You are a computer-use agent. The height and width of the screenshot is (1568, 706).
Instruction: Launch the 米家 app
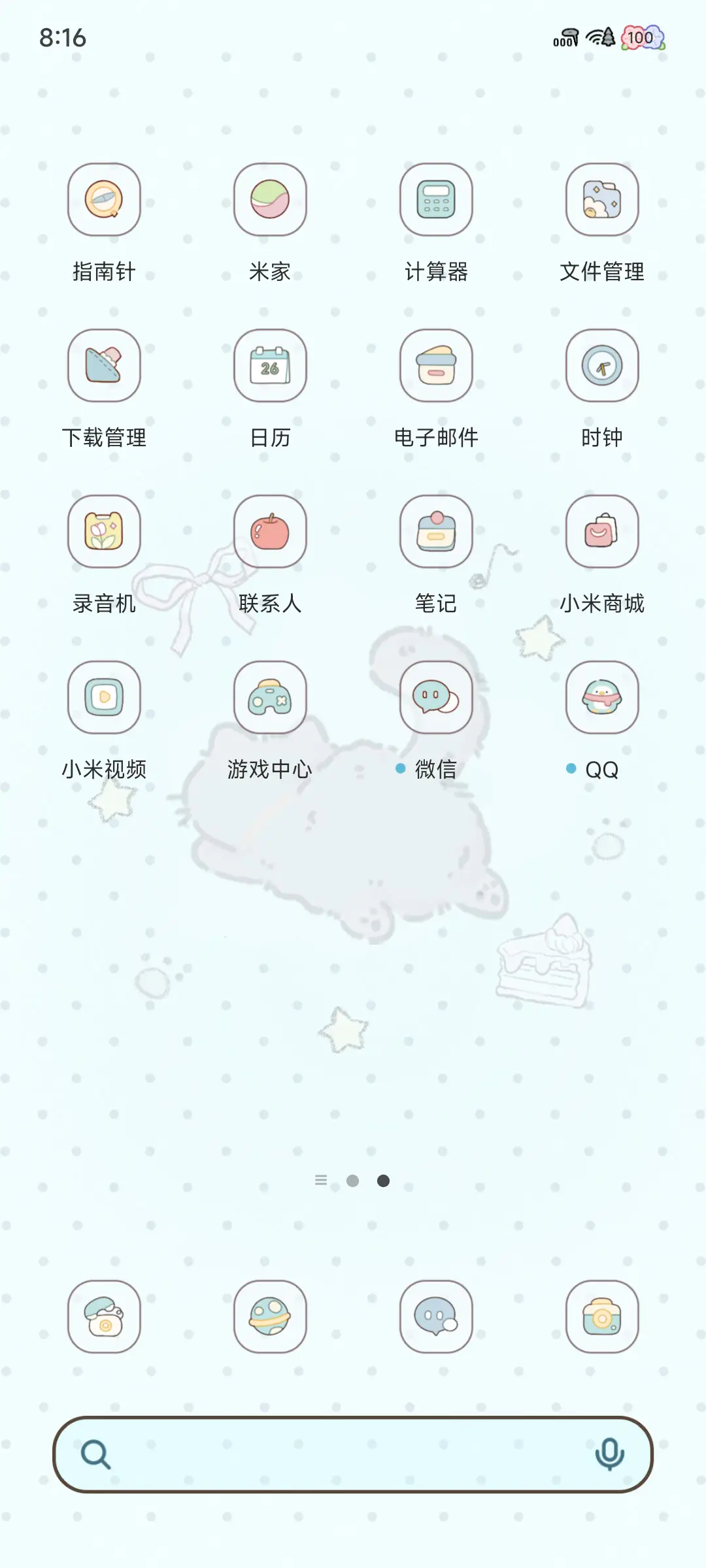[x=270, y=200]
